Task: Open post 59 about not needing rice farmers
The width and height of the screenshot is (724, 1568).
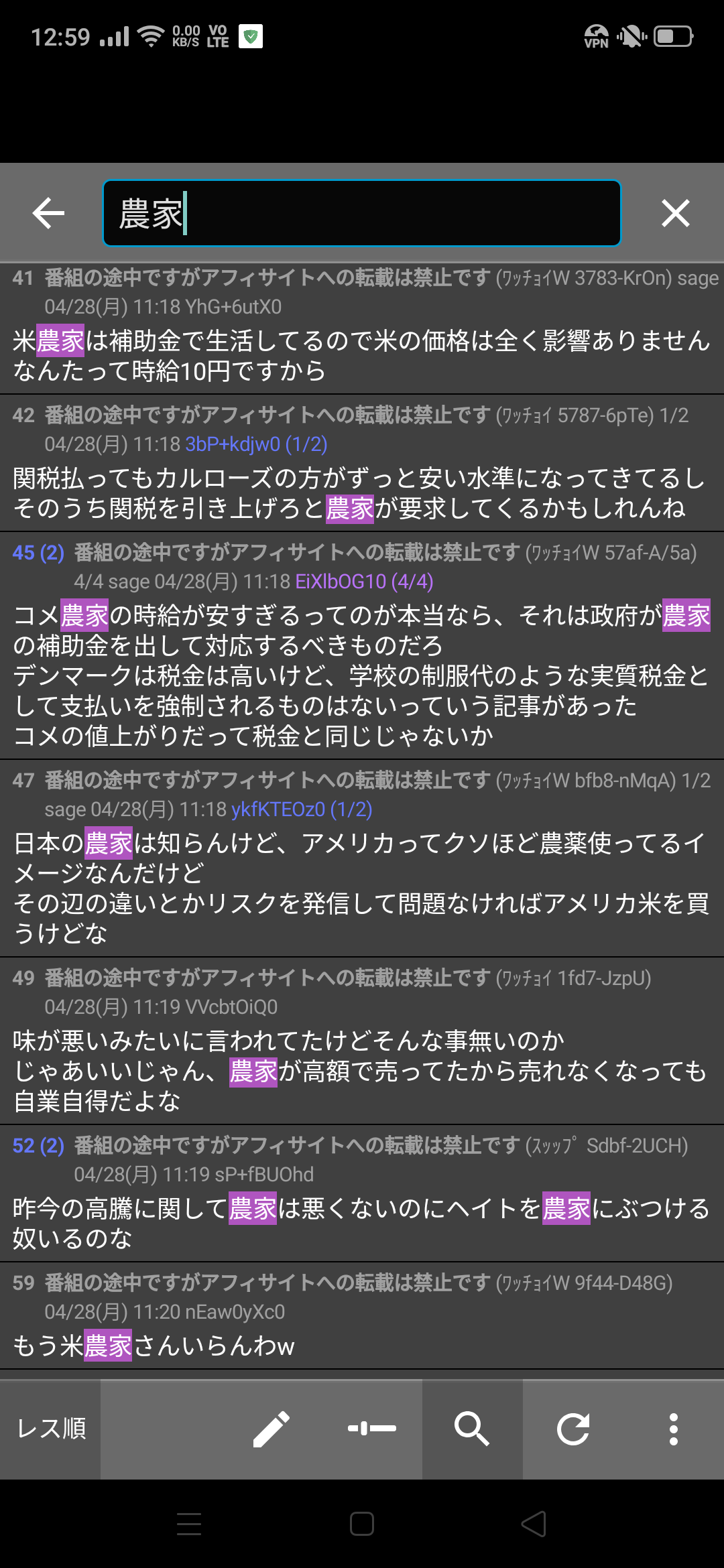Action: click(x=362, y=1346)
